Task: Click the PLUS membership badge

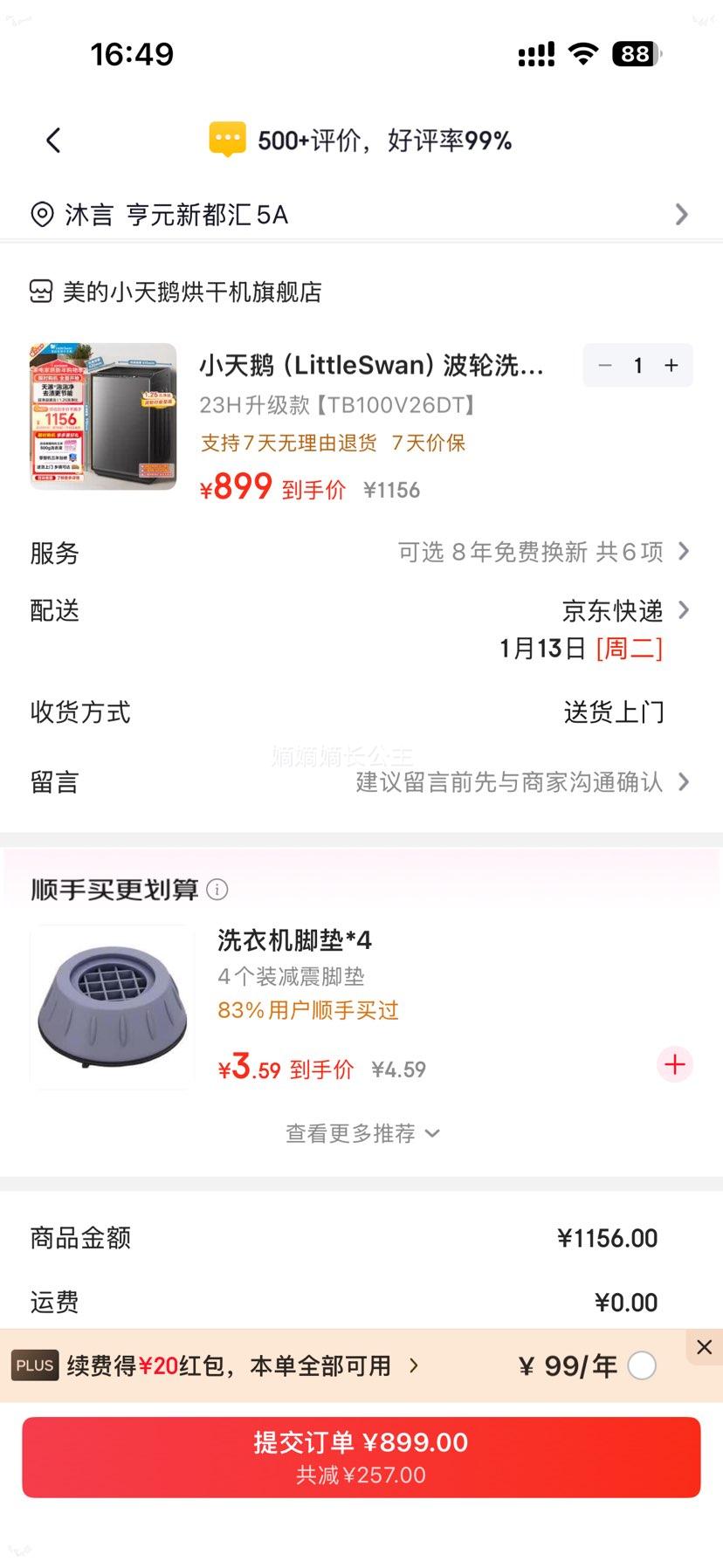Action: click(x=34, y=1365)
